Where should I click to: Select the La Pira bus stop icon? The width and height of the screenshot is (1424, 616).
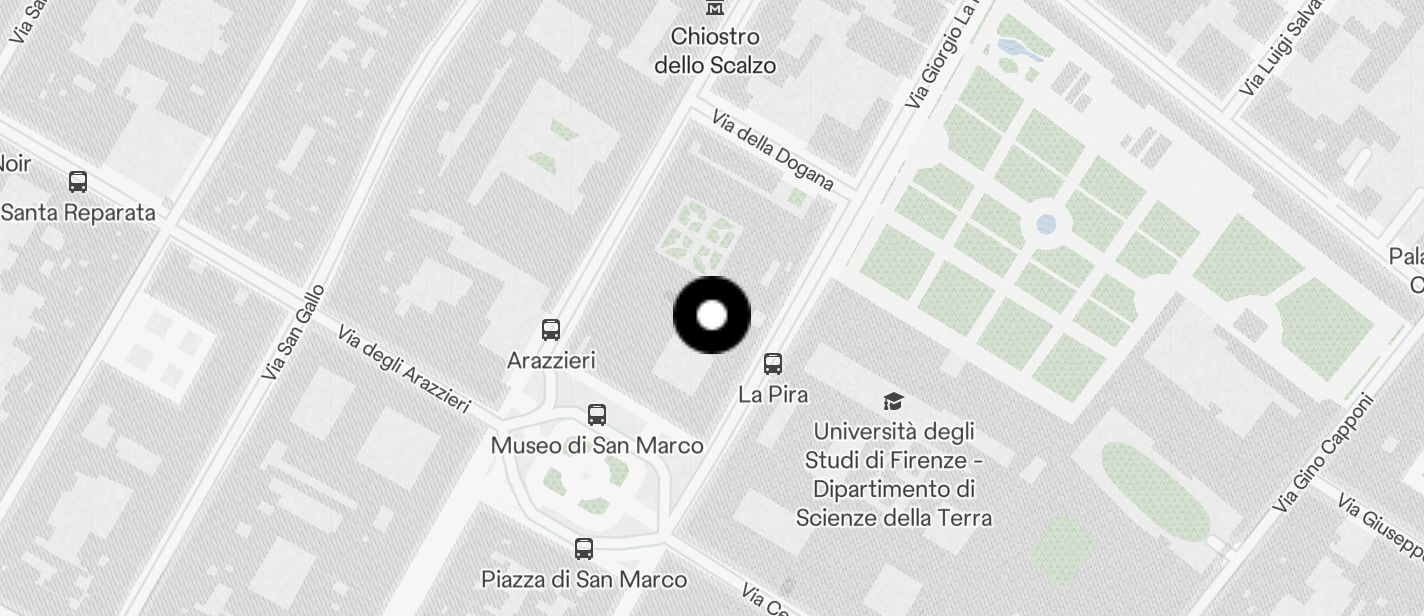(773, 364)
